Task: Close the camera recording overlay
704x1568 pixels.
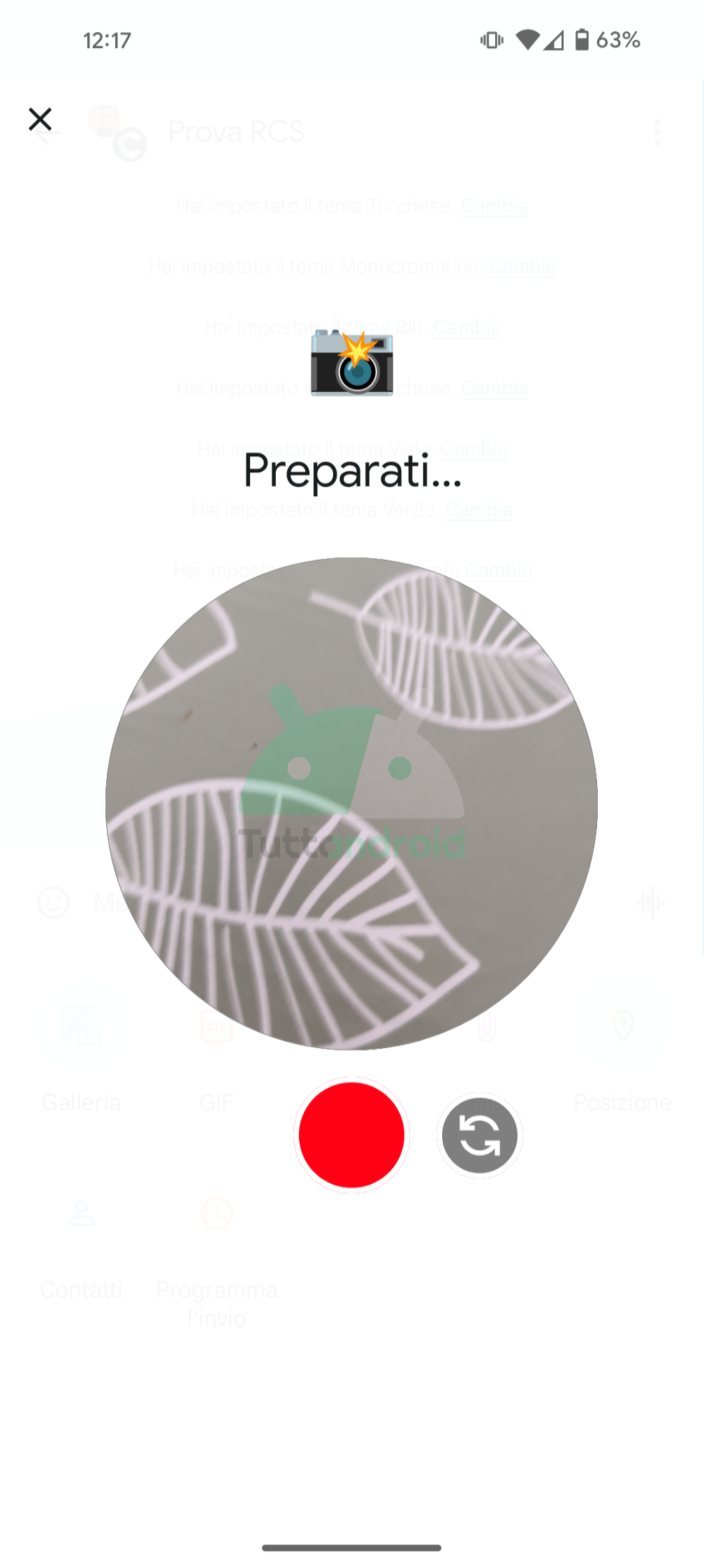Action: [x=40, y=119]
